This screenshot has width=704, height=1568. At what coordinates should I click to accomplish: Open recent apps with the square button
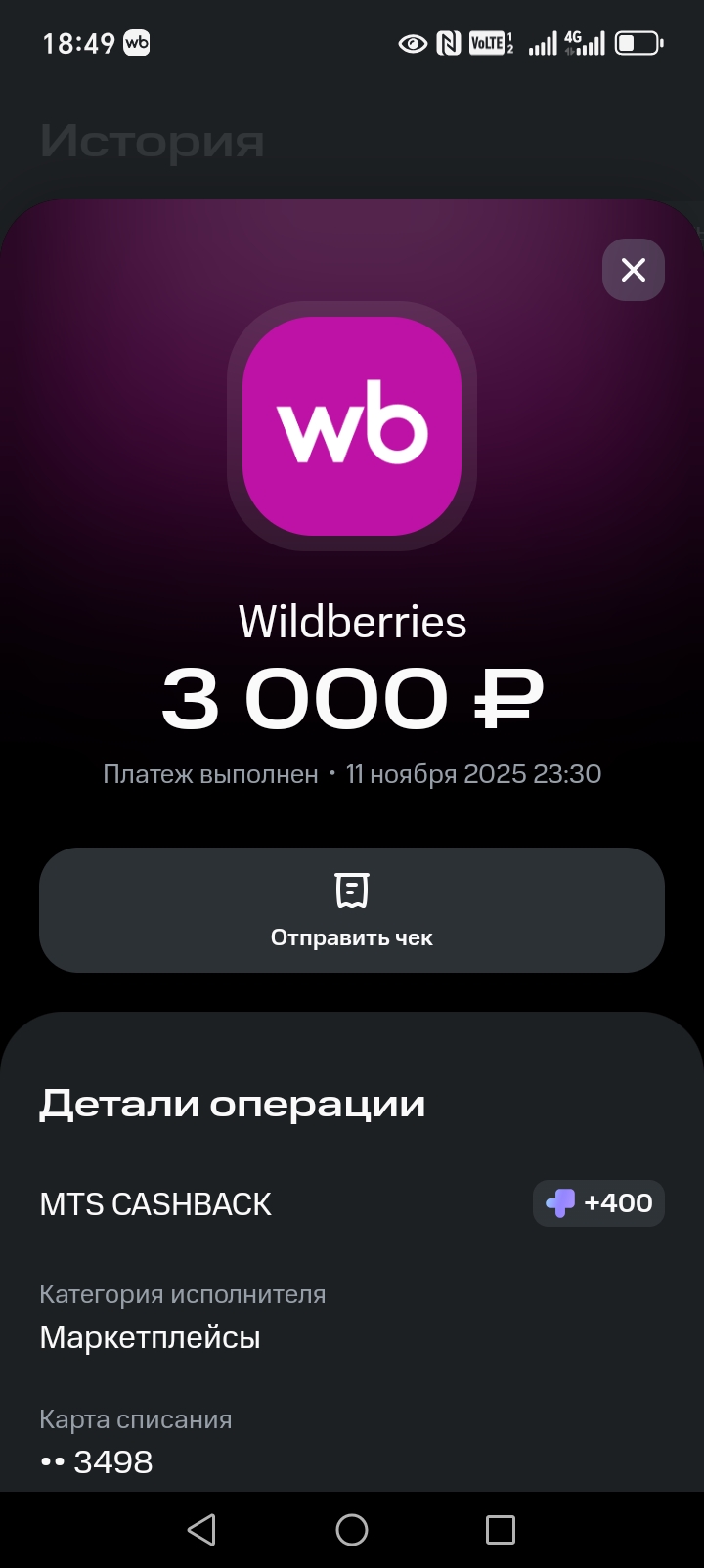click(x=502, y=1529)
